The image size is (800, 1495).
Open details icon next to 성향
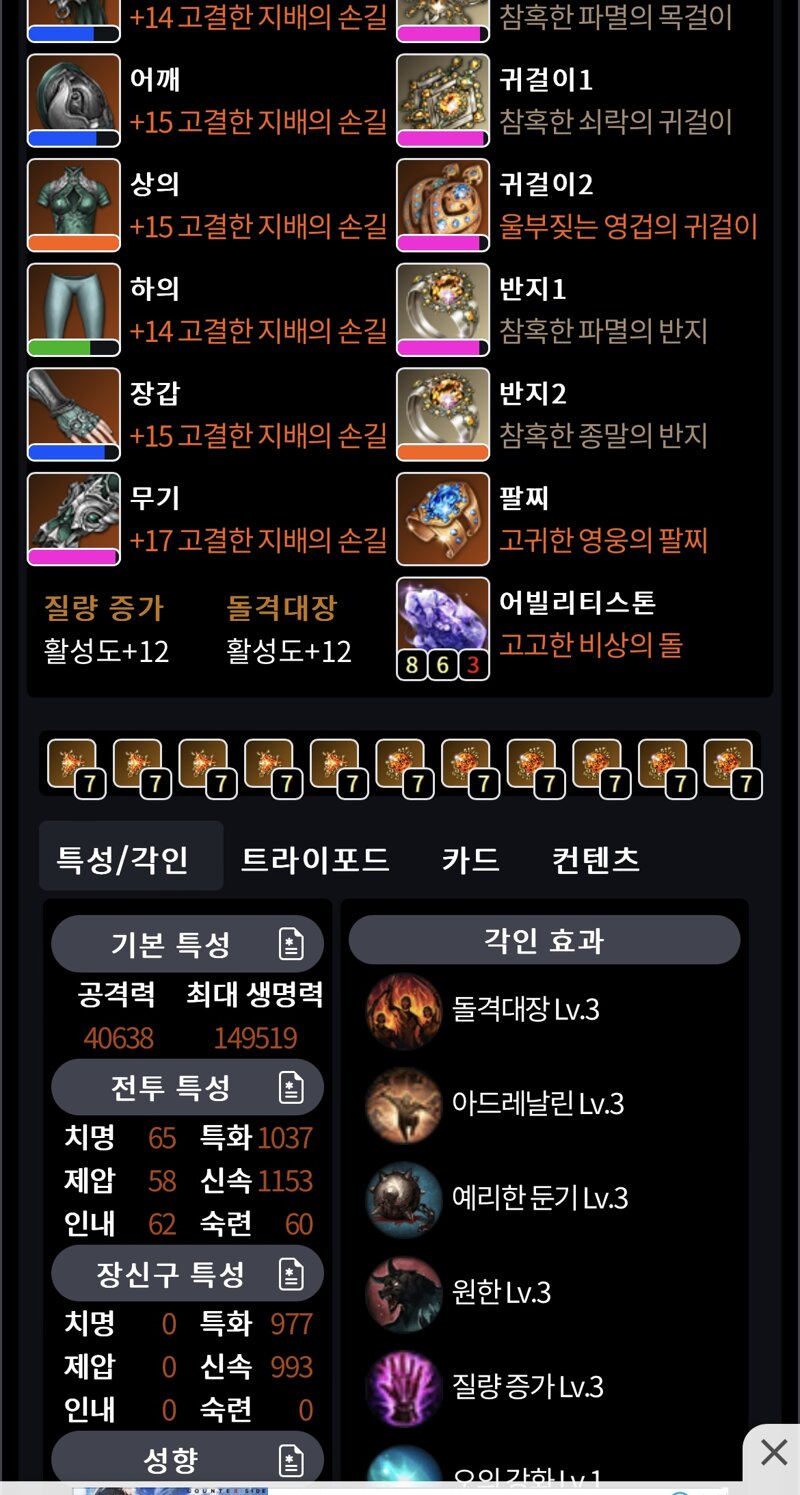pyautogui.click(x=290, y=1460)
